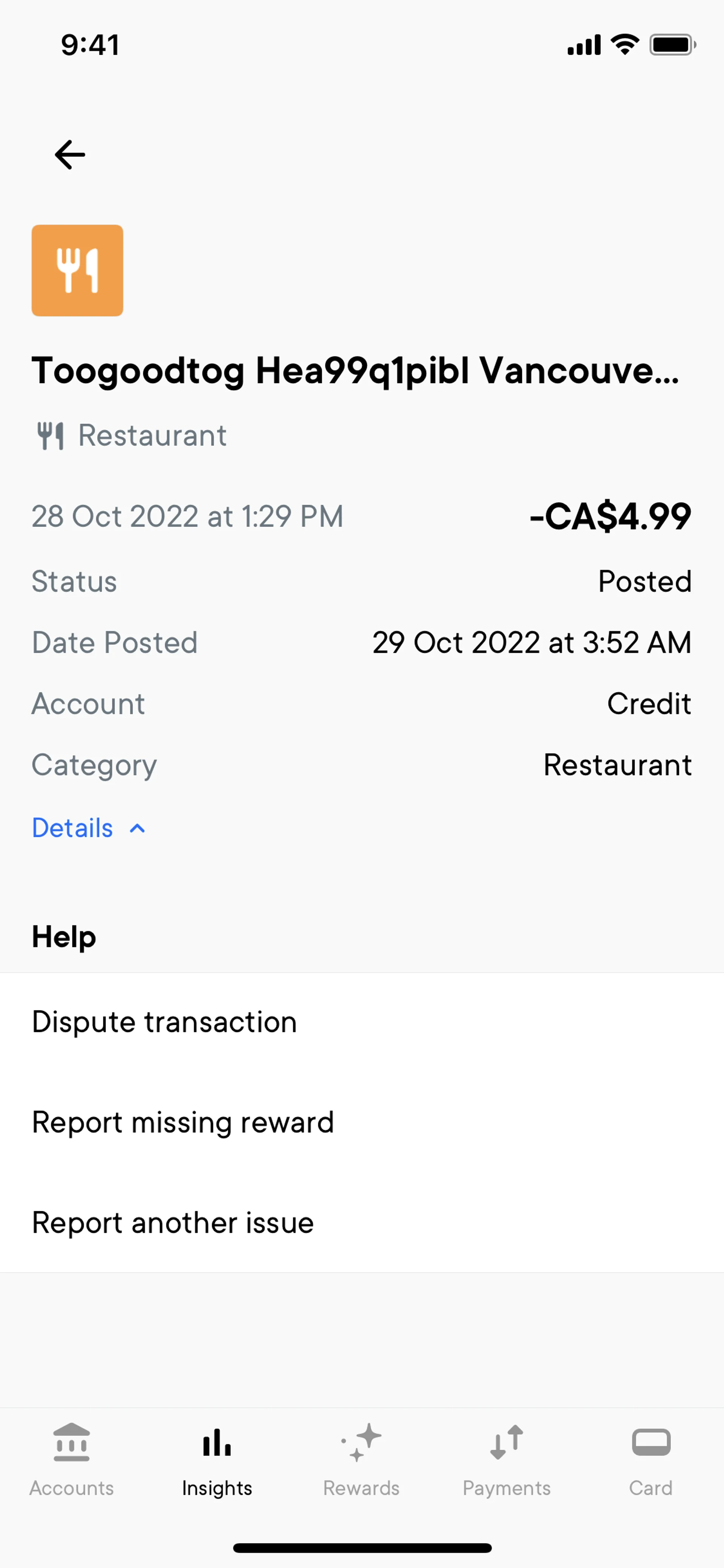Go to the Rewards tab
The image size is (724, 1568).
tap(361, 1460)
